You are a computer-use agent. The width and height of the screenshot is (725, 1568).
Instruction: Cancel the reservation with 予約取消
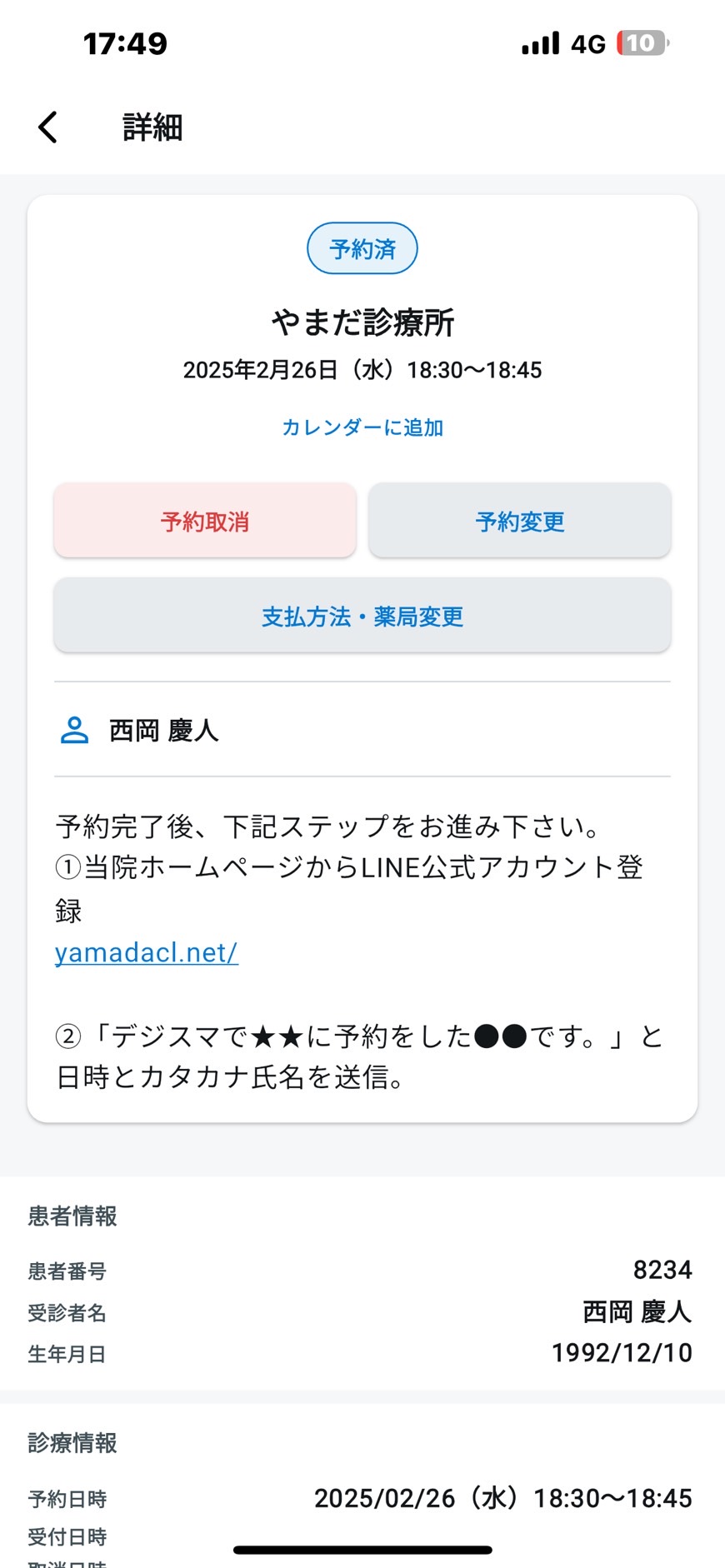pos(205,522)
